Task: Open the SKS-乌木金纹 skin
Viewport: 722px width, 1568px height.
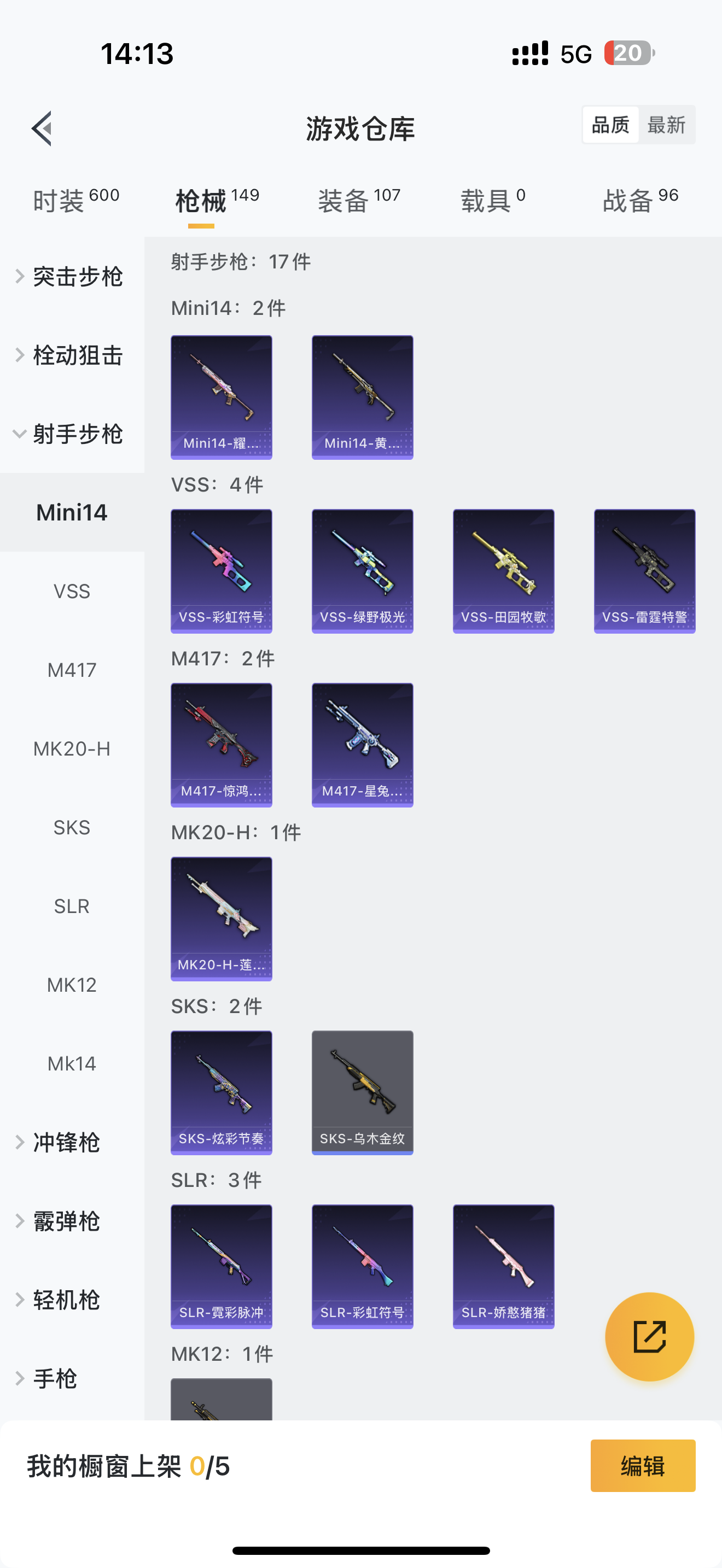Action: click(x=362, y=1092)
